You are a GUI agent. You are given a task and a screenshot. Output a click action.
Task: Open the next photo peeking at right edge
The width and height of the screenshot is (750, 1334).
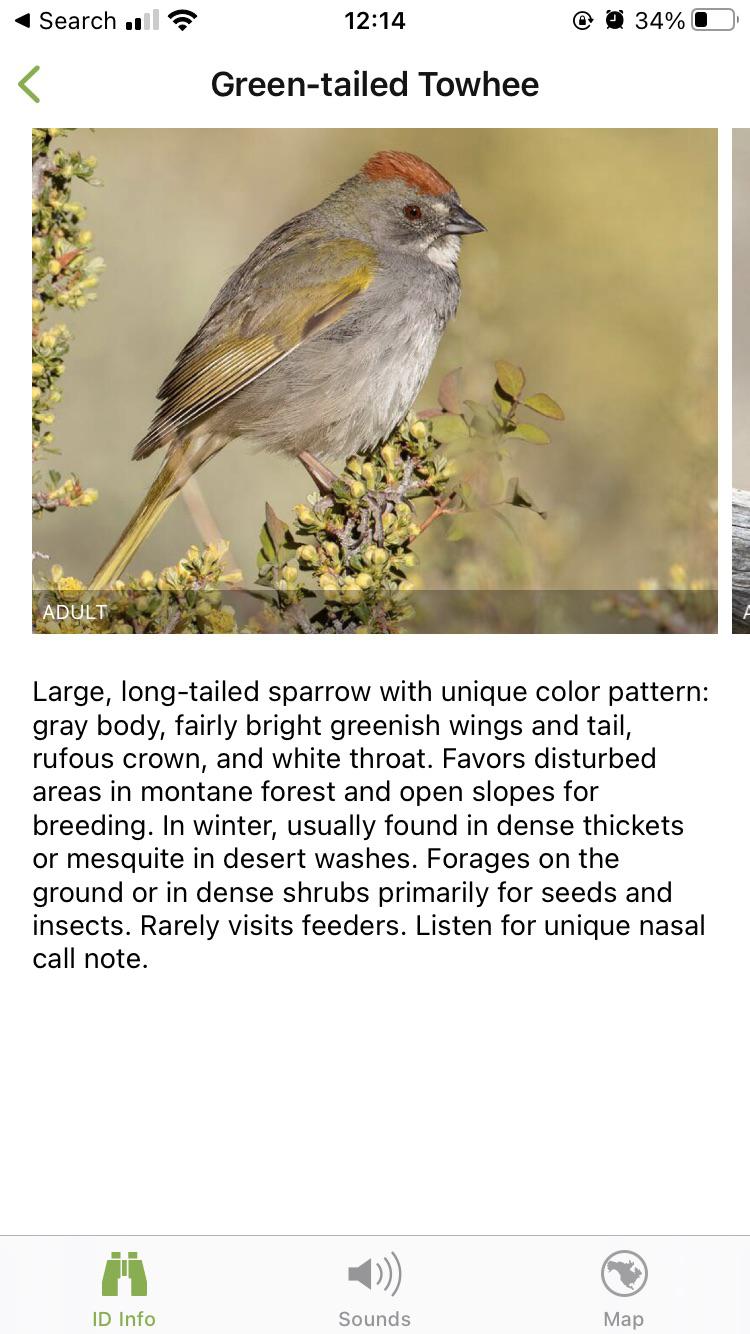tap(740, 380)
